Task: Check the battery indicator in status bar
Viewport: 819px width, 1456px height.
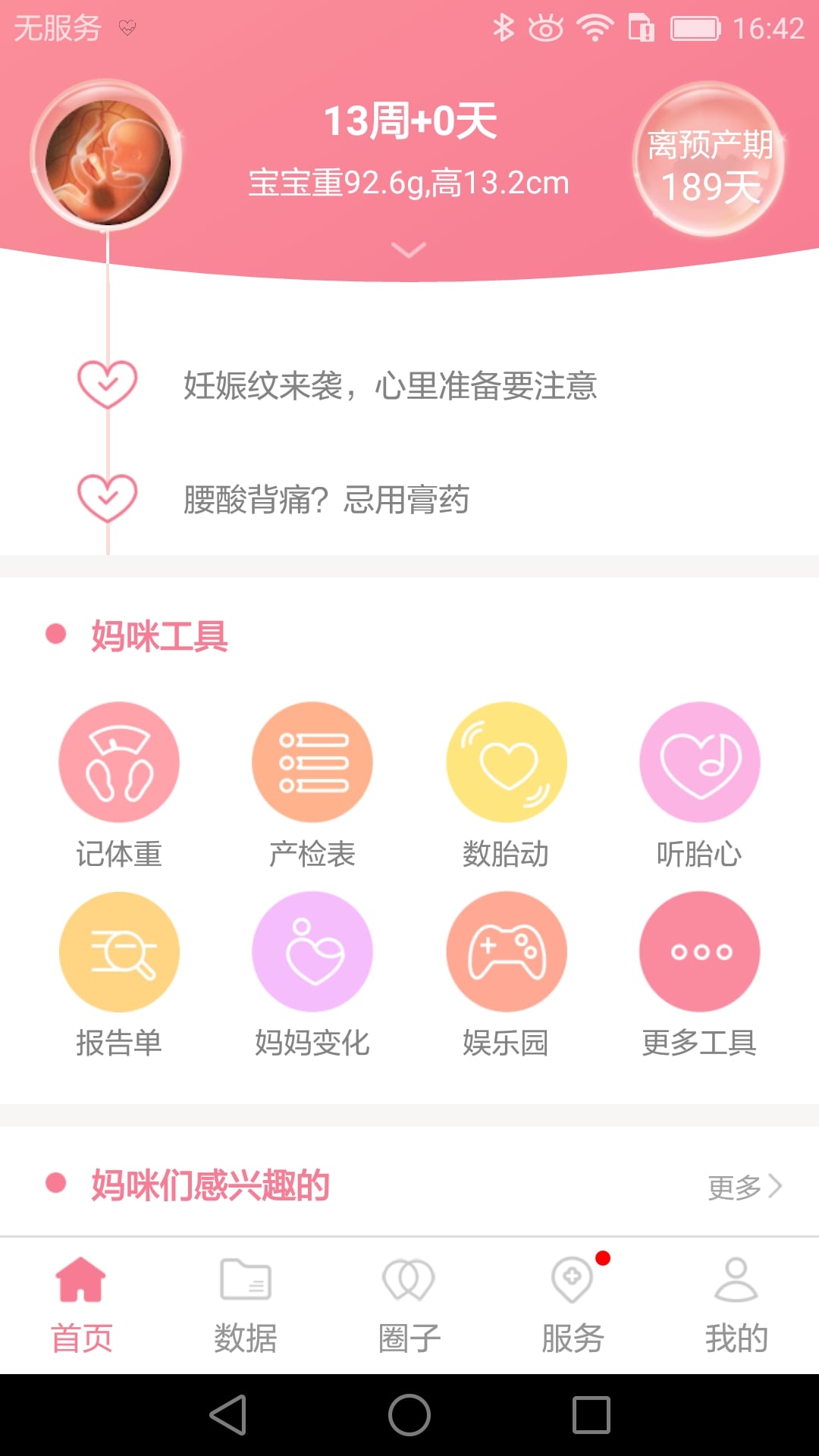Action: point(695,29)
